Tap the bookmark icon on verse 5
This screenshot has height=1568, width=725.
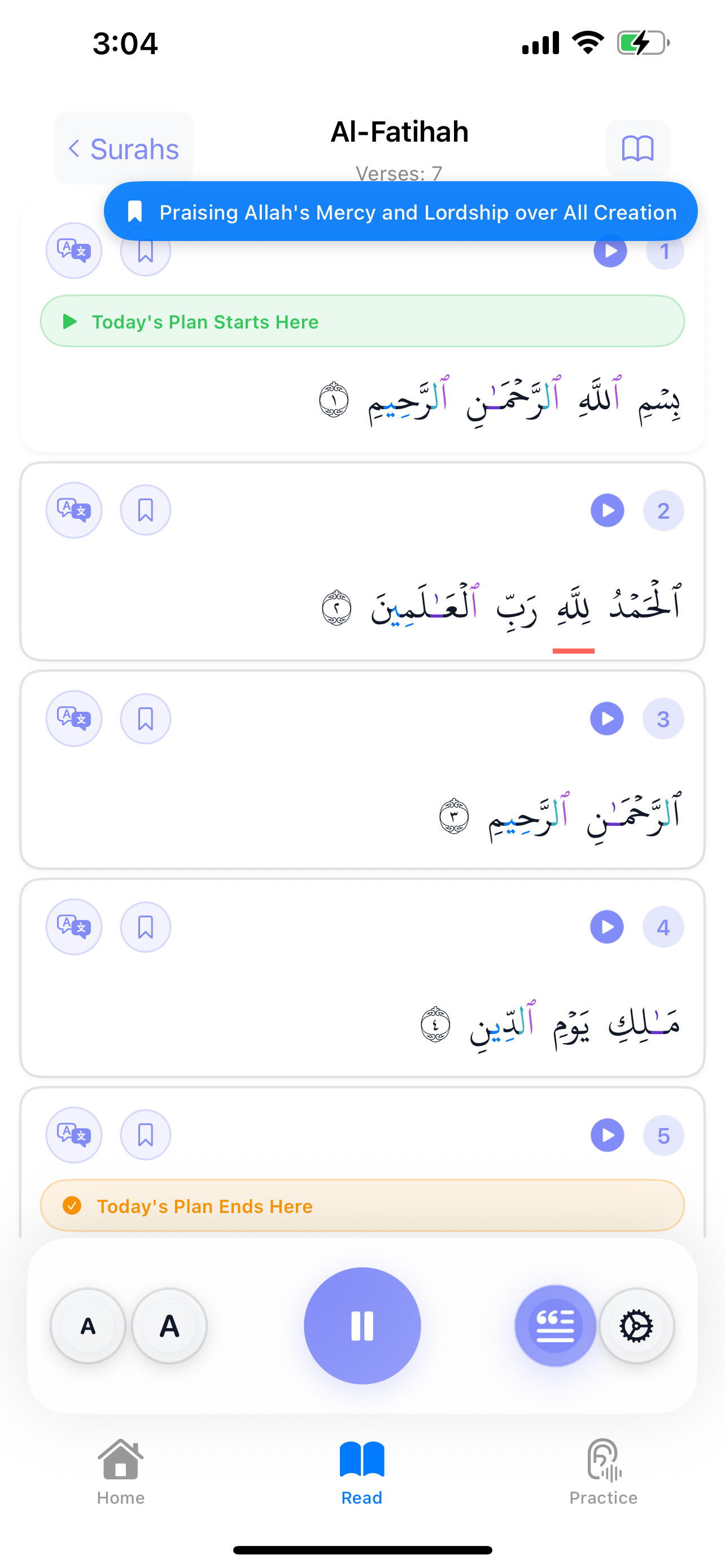point(146,1135)
